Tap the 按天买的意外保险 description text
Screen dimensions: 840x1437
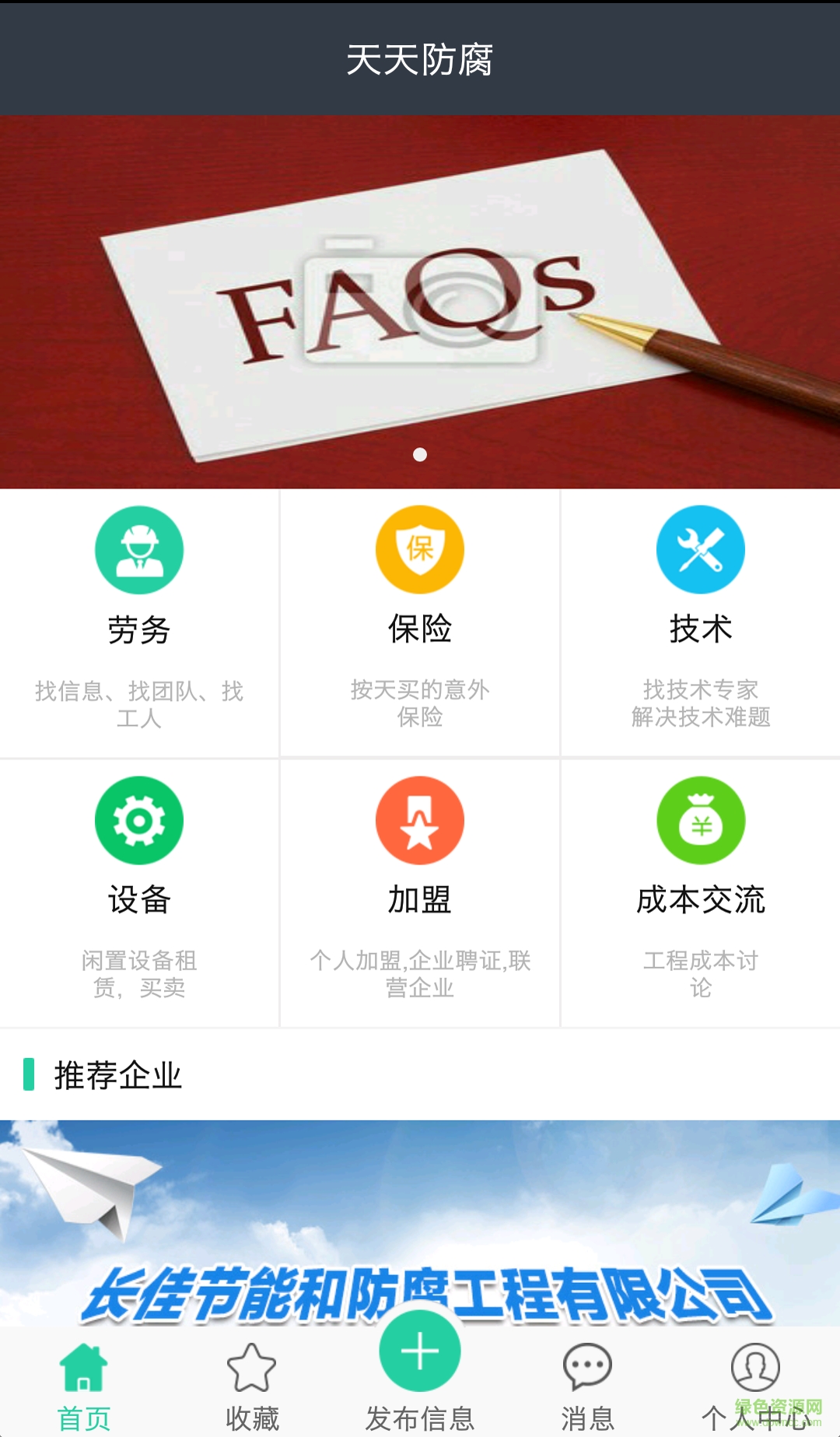point(419,704)
